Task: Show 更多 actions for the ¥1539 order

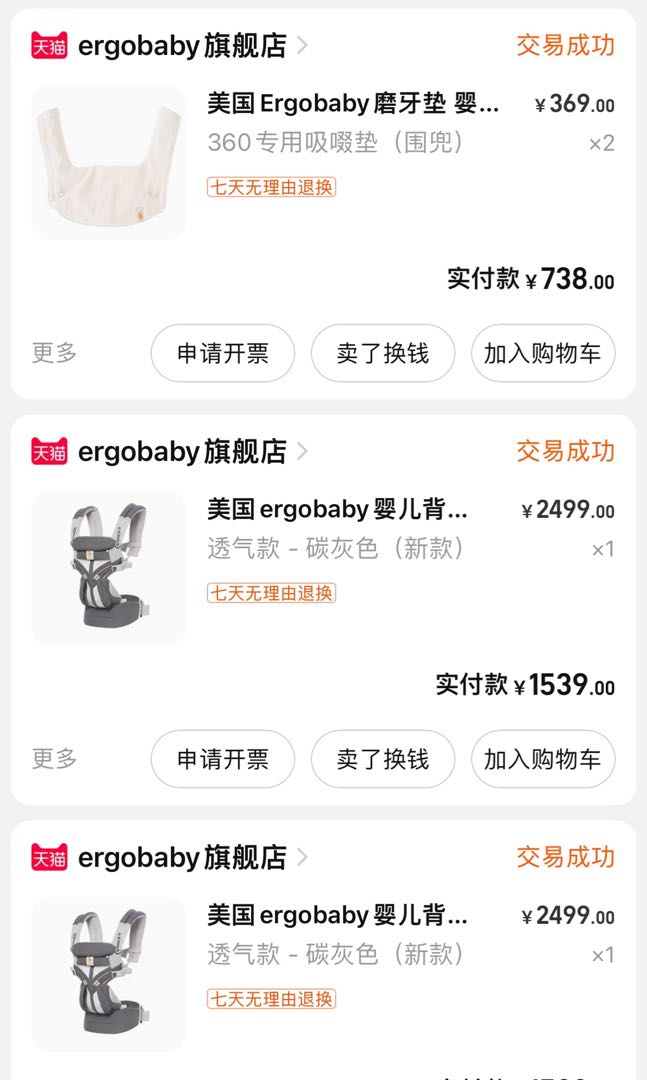Action: tap(54, 759)
